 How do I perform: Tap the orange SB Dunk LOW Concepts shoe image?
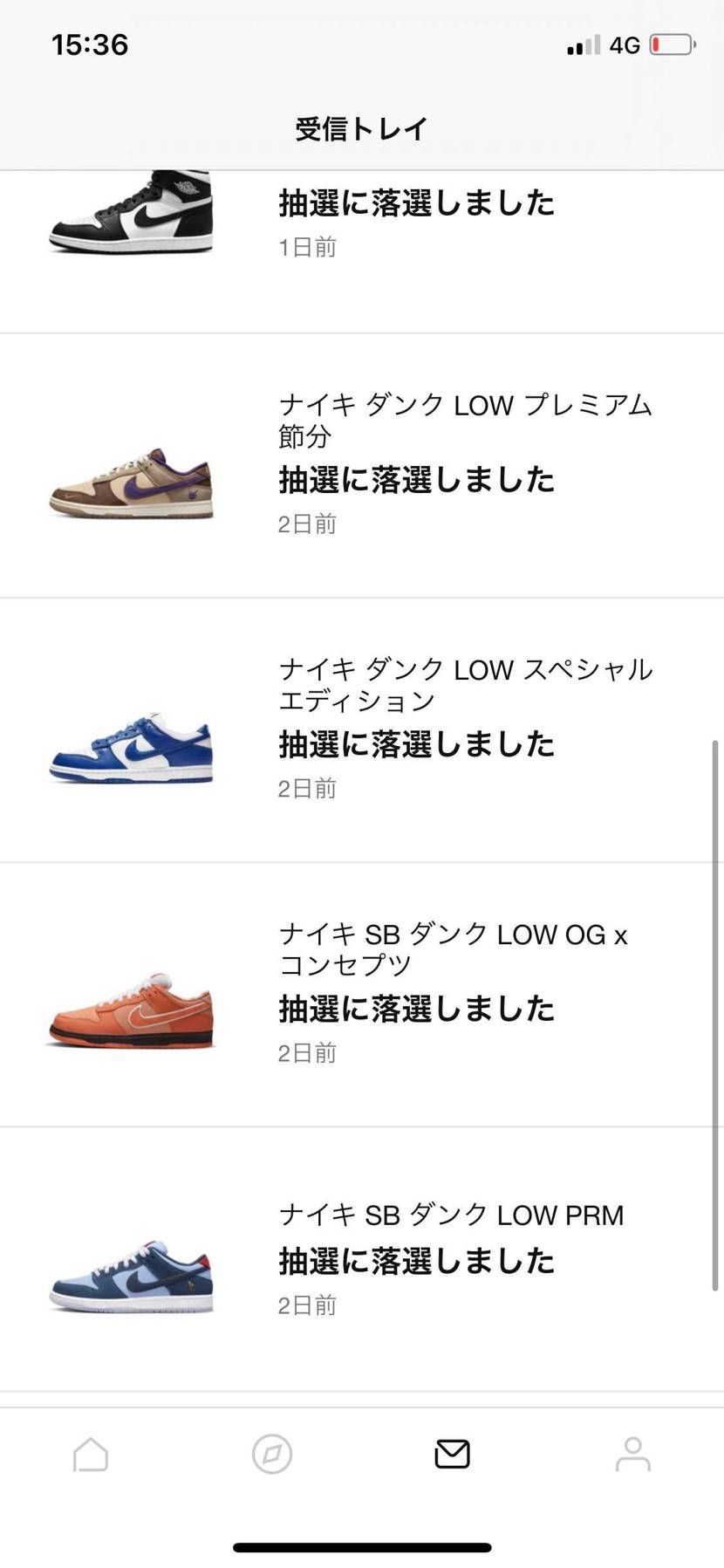131,1012
